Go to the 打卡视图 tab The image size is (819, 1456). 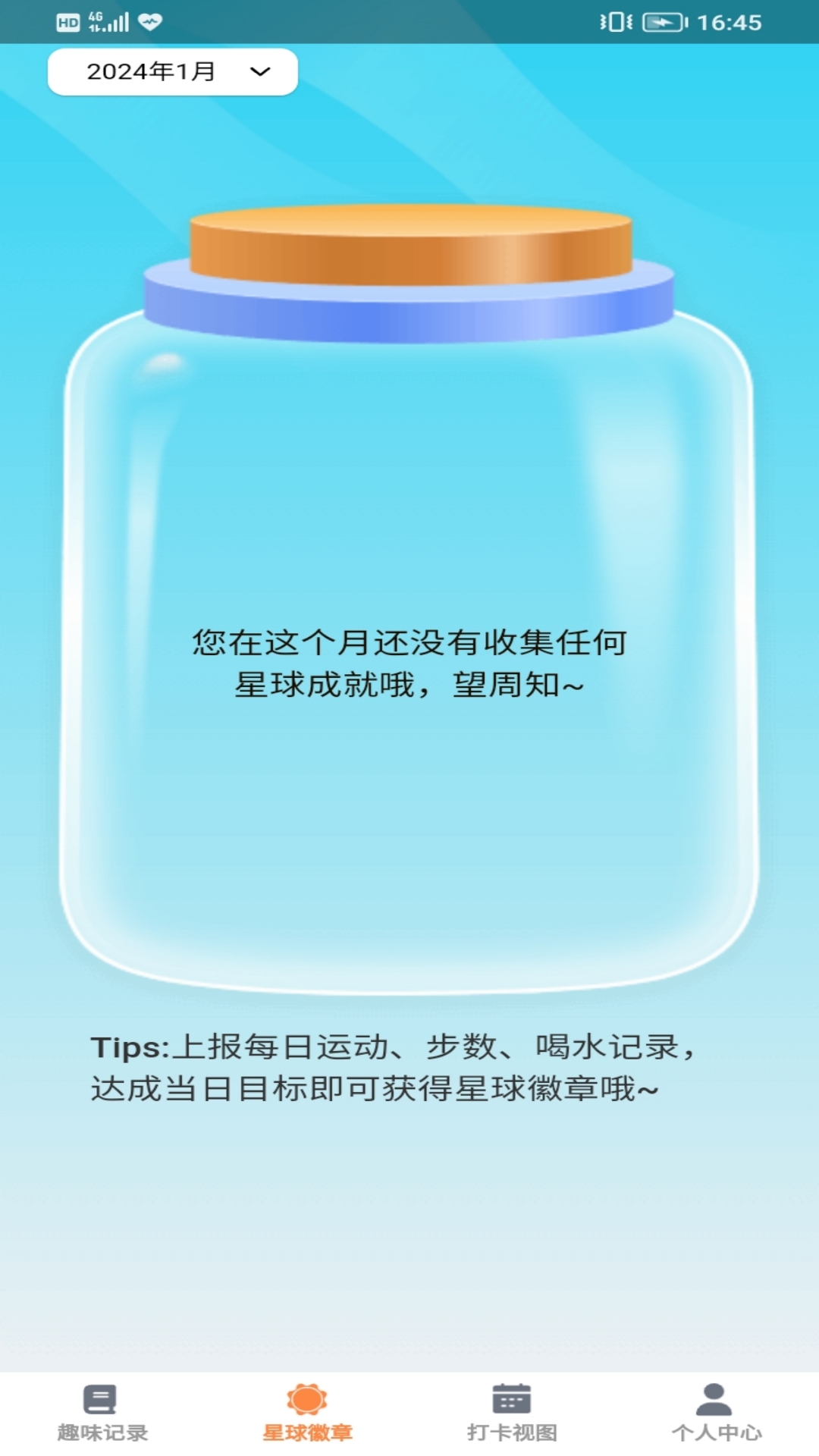click(512, 1412)
